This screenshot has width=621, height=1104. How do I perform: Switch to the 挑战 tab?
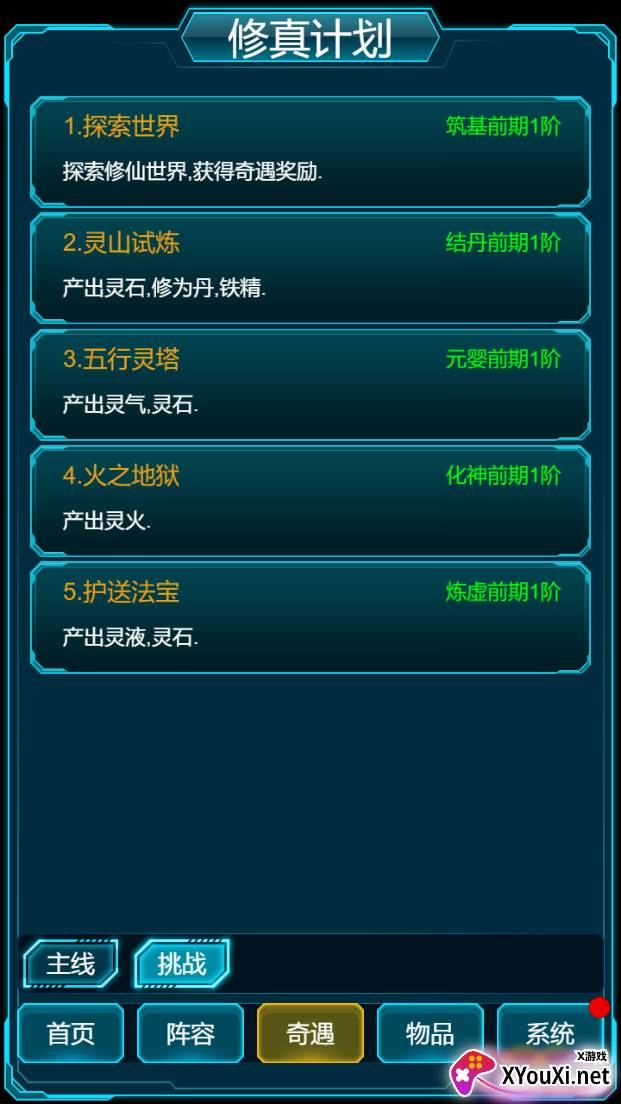[182, 964]
